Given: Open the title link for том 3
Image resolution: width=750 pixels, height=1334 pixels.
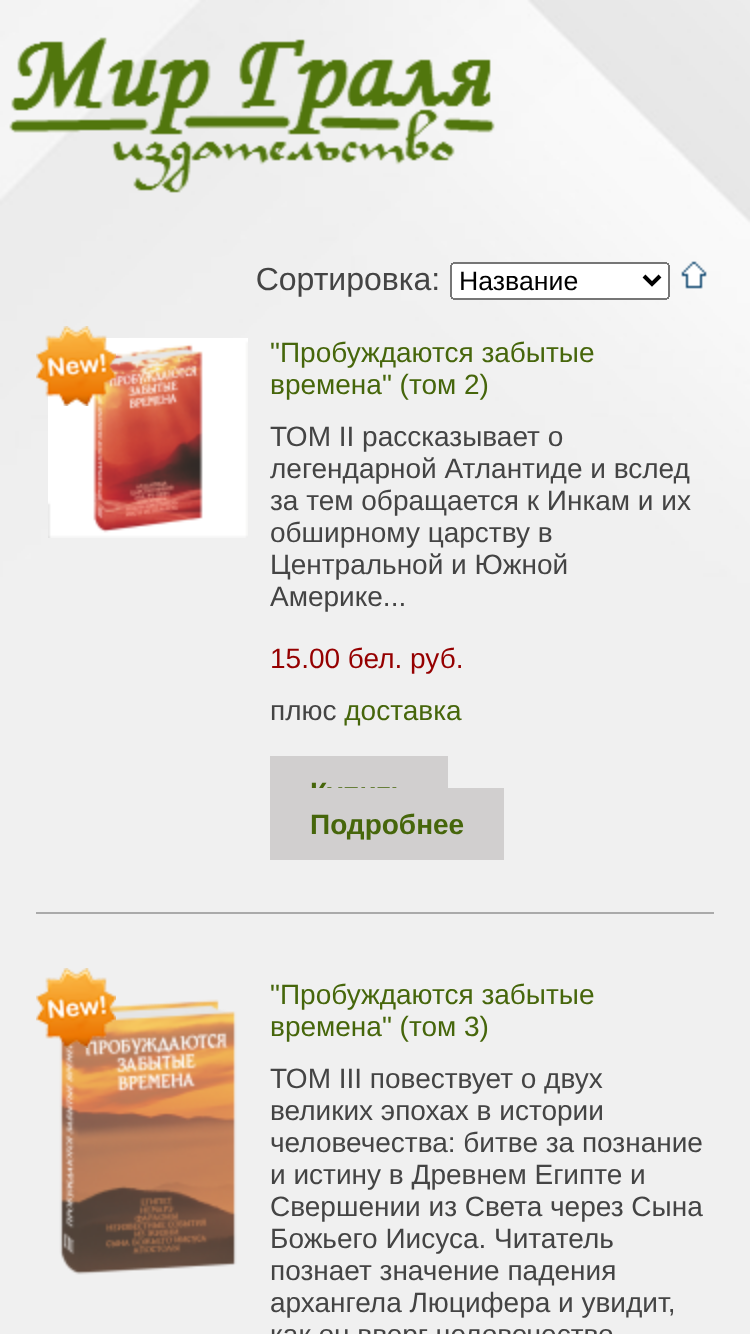Looking at the screenshot, I should coord(432,1011).
